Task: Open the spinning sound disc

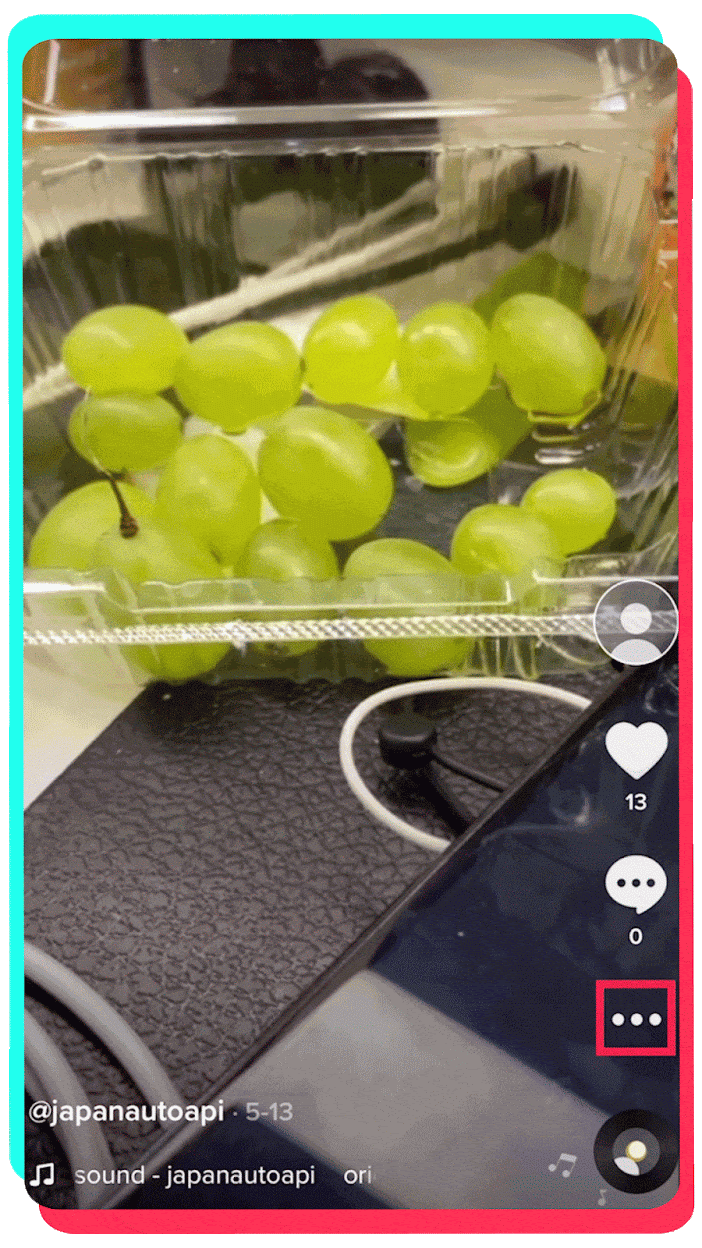Action: point(635,1152)
